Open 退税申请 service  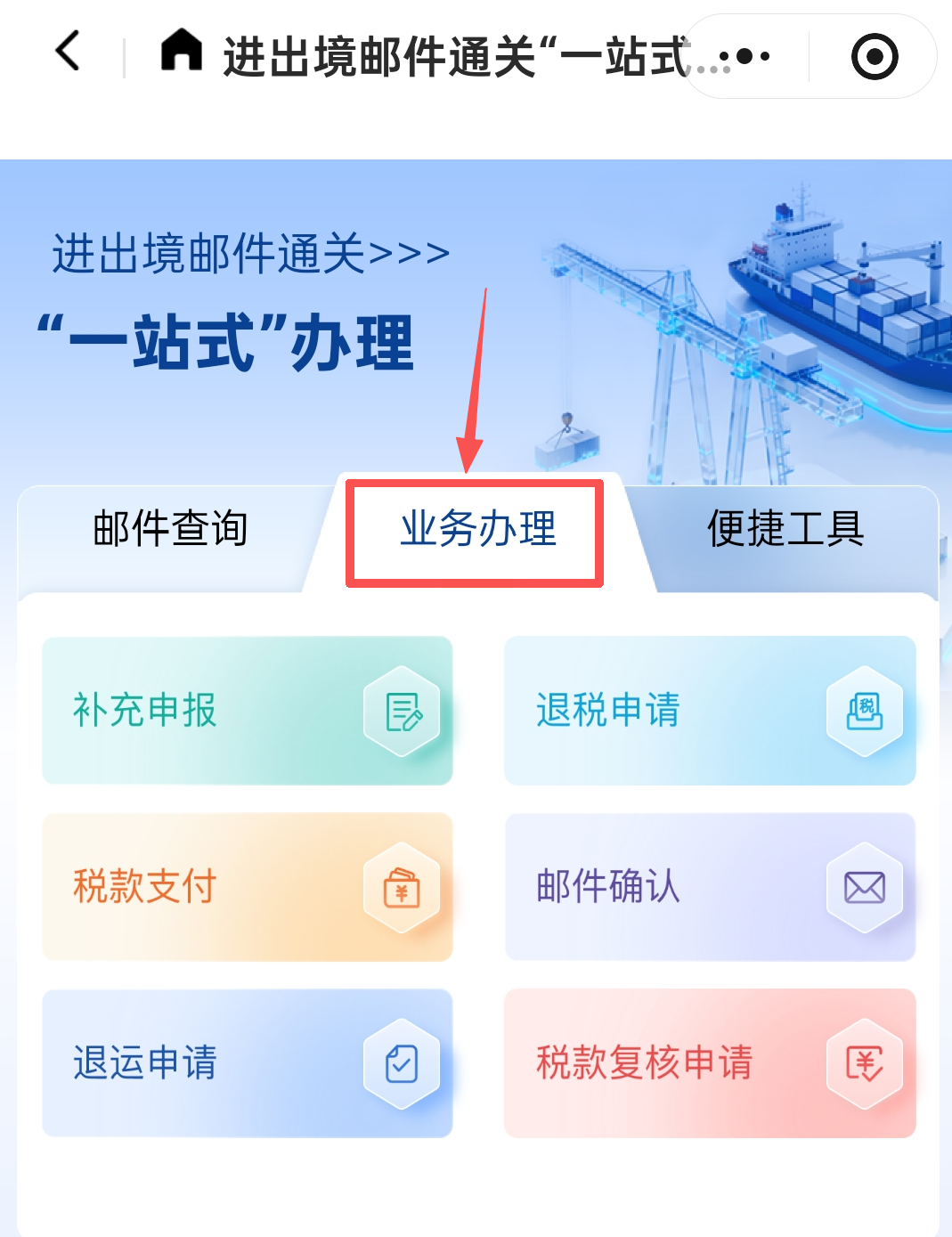click(710, 711)
